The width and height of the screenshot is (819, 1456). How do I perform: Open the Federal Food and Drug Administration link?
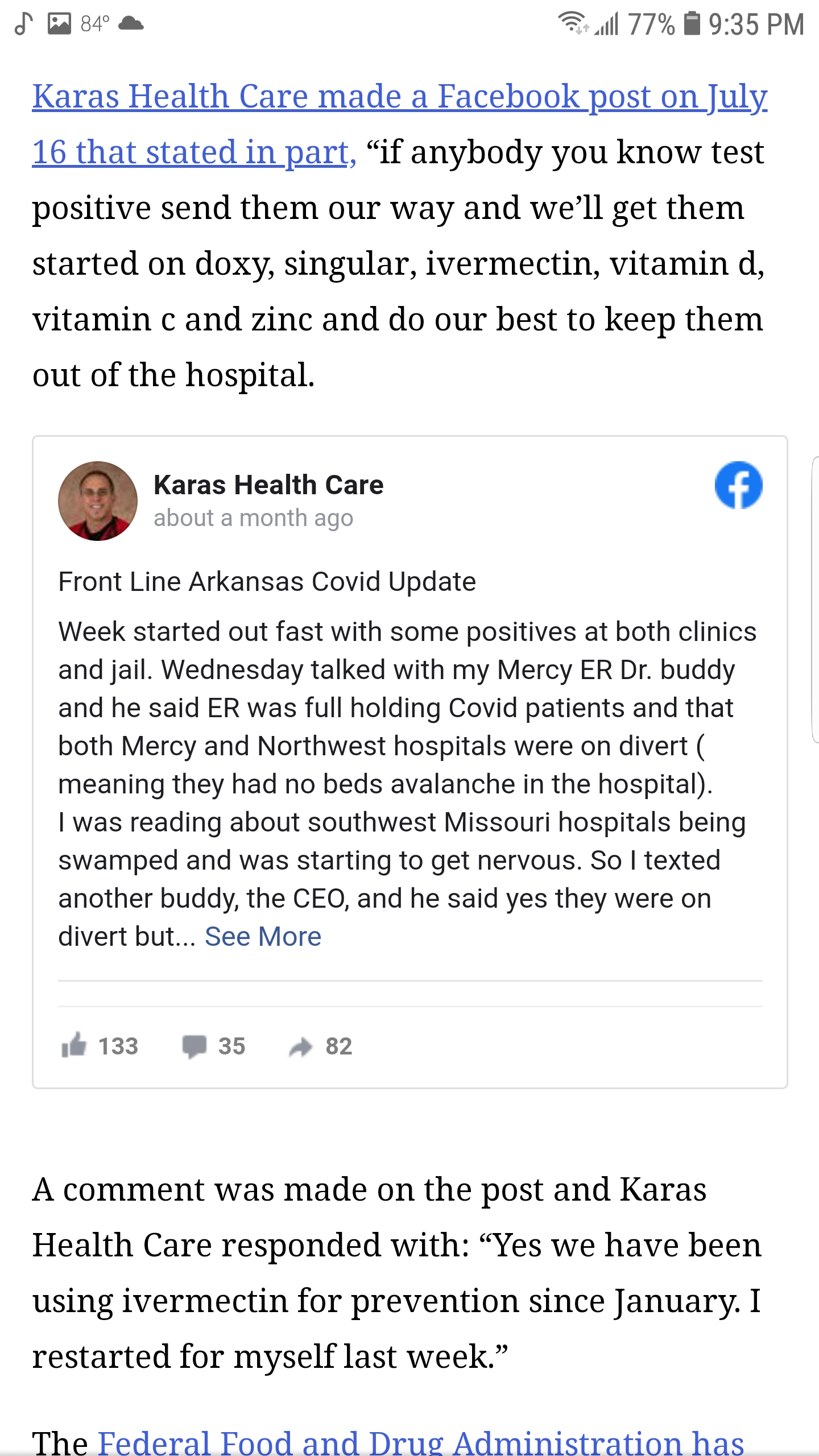(421, 1442)
